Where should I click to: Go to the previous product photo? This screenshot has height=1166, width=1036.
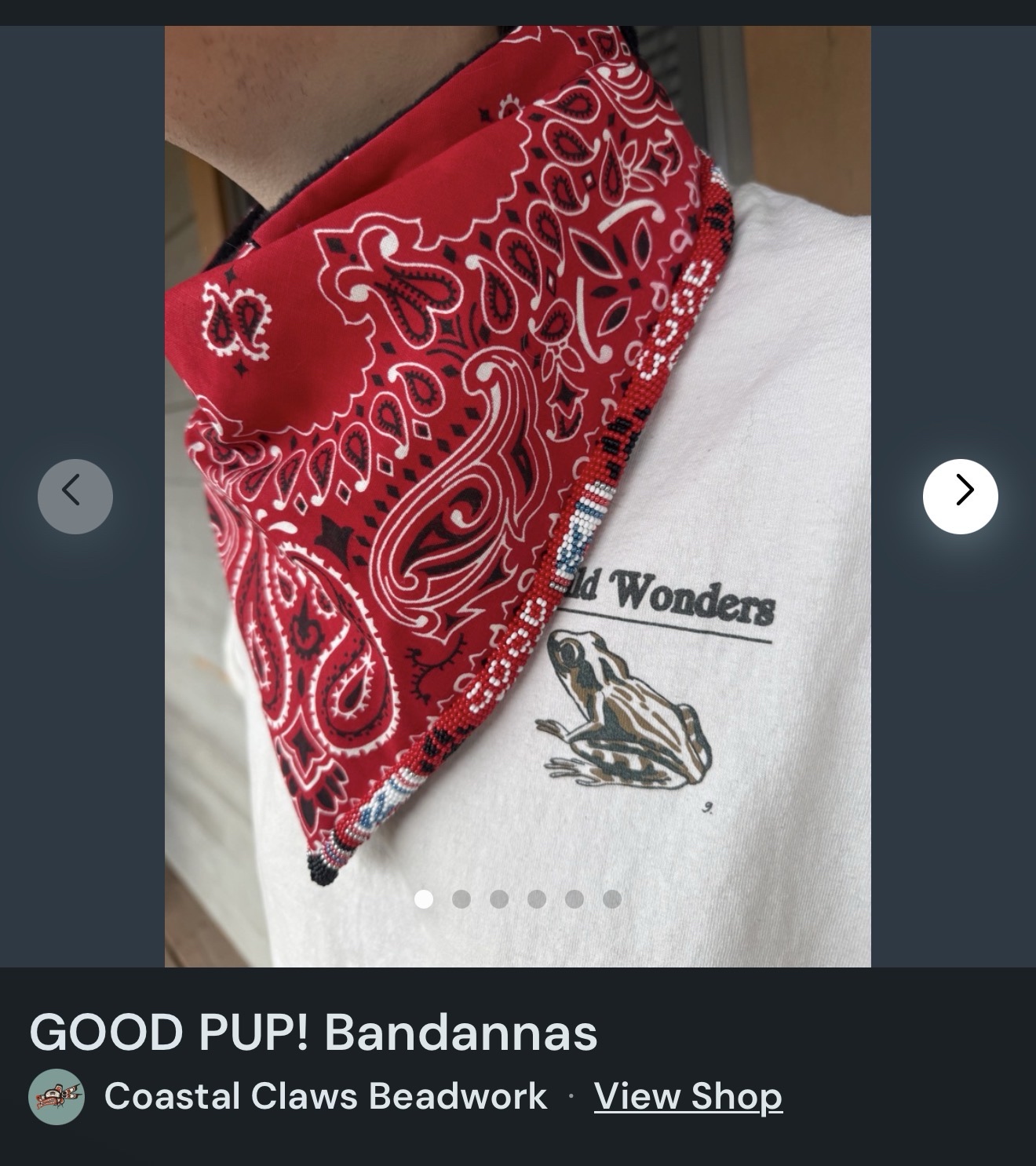[75, 497]
